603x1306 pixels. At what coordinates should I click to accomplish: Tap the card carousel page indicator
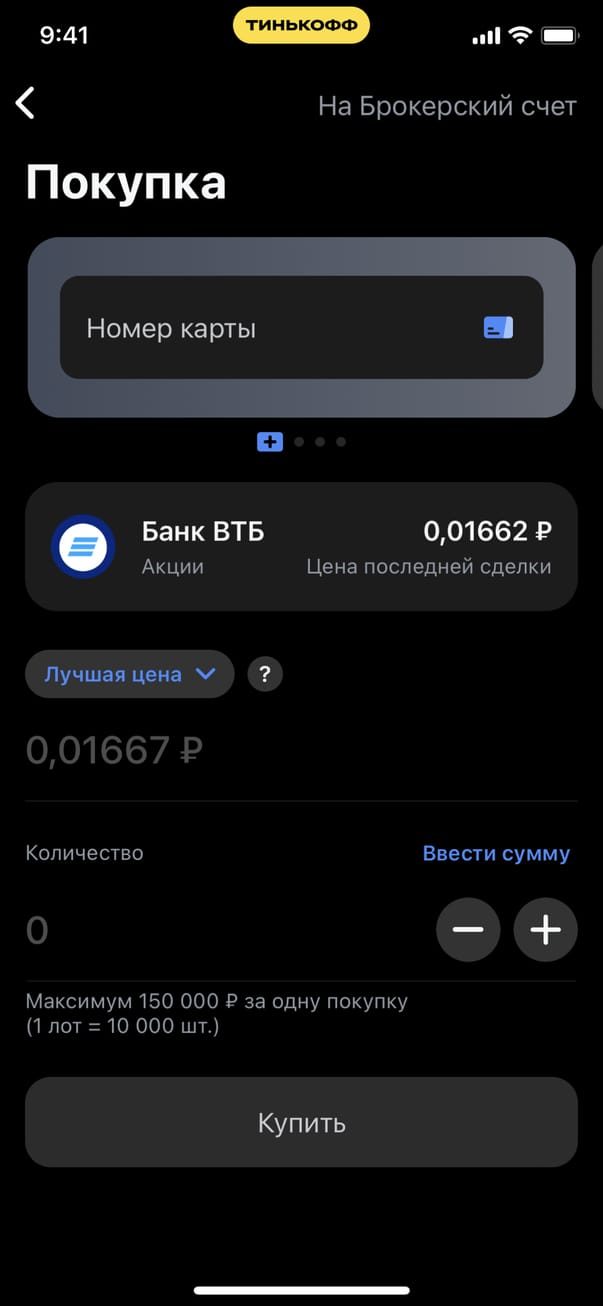(301, 441)
